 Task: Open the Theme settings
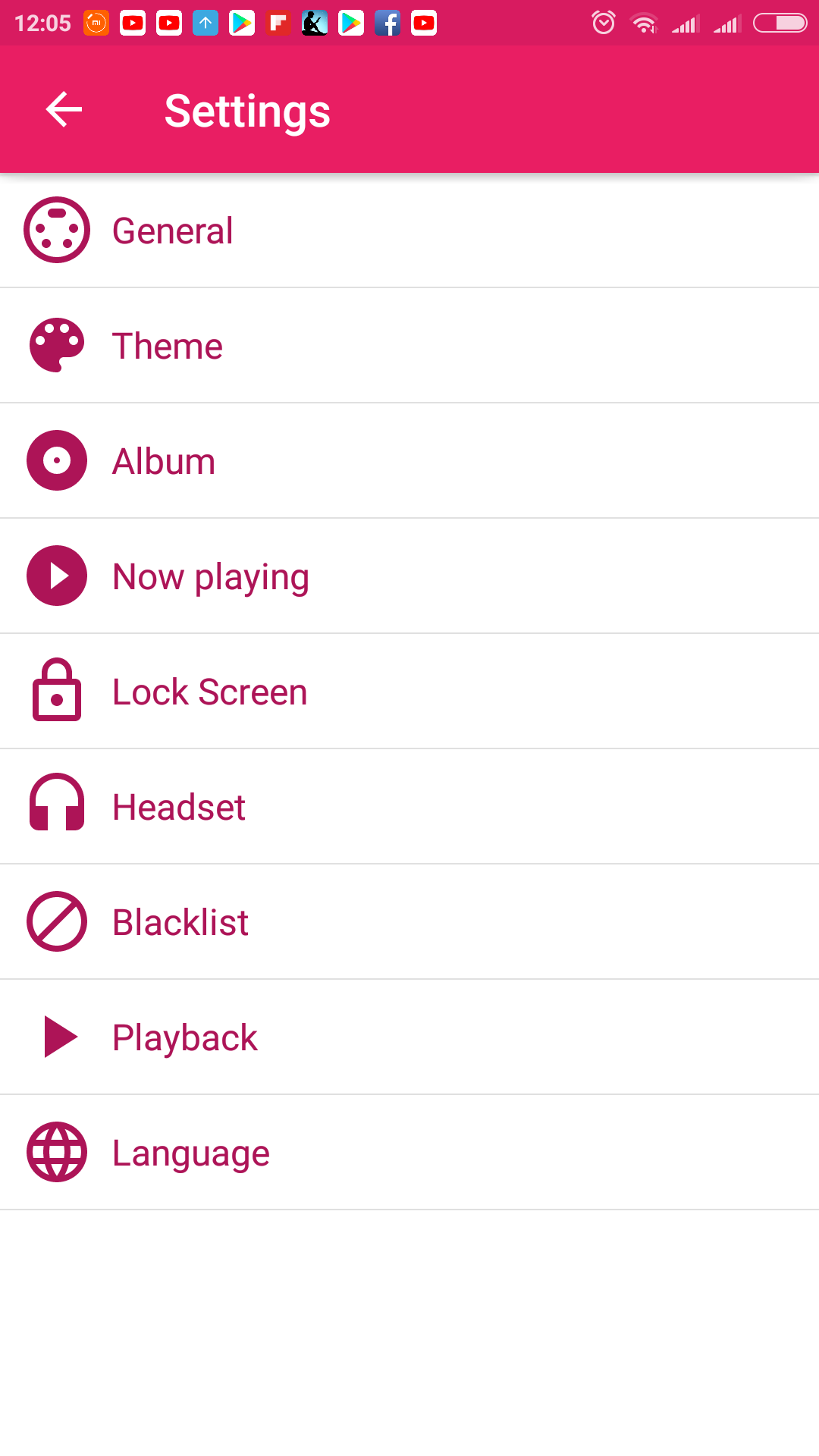coord(409,346)
